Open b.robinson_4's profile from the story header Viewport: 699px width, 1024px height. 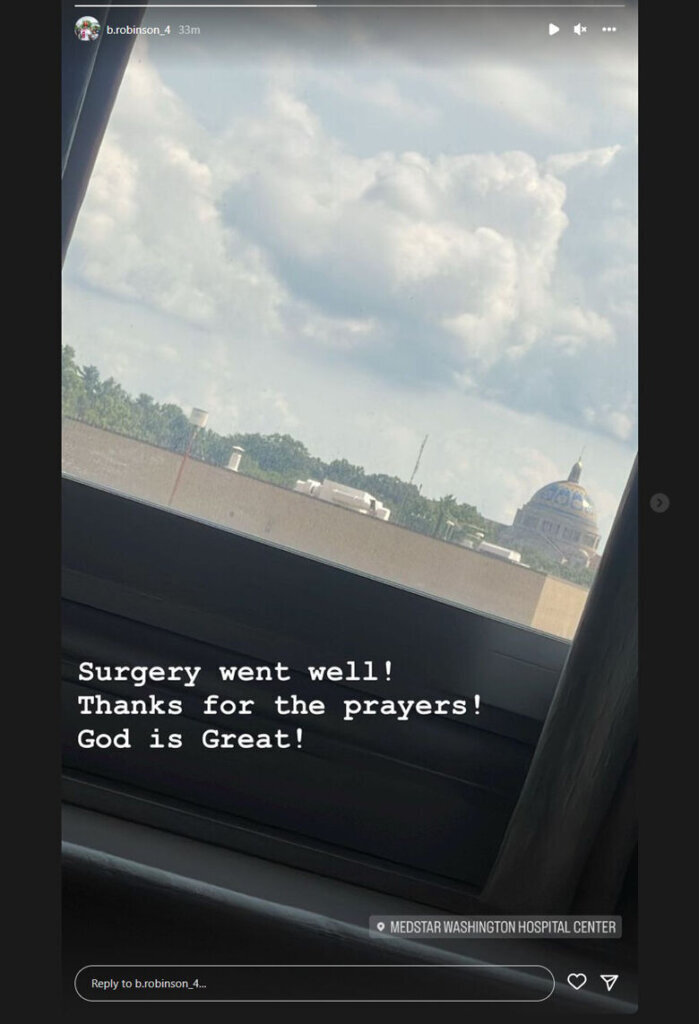pos(138,30)
